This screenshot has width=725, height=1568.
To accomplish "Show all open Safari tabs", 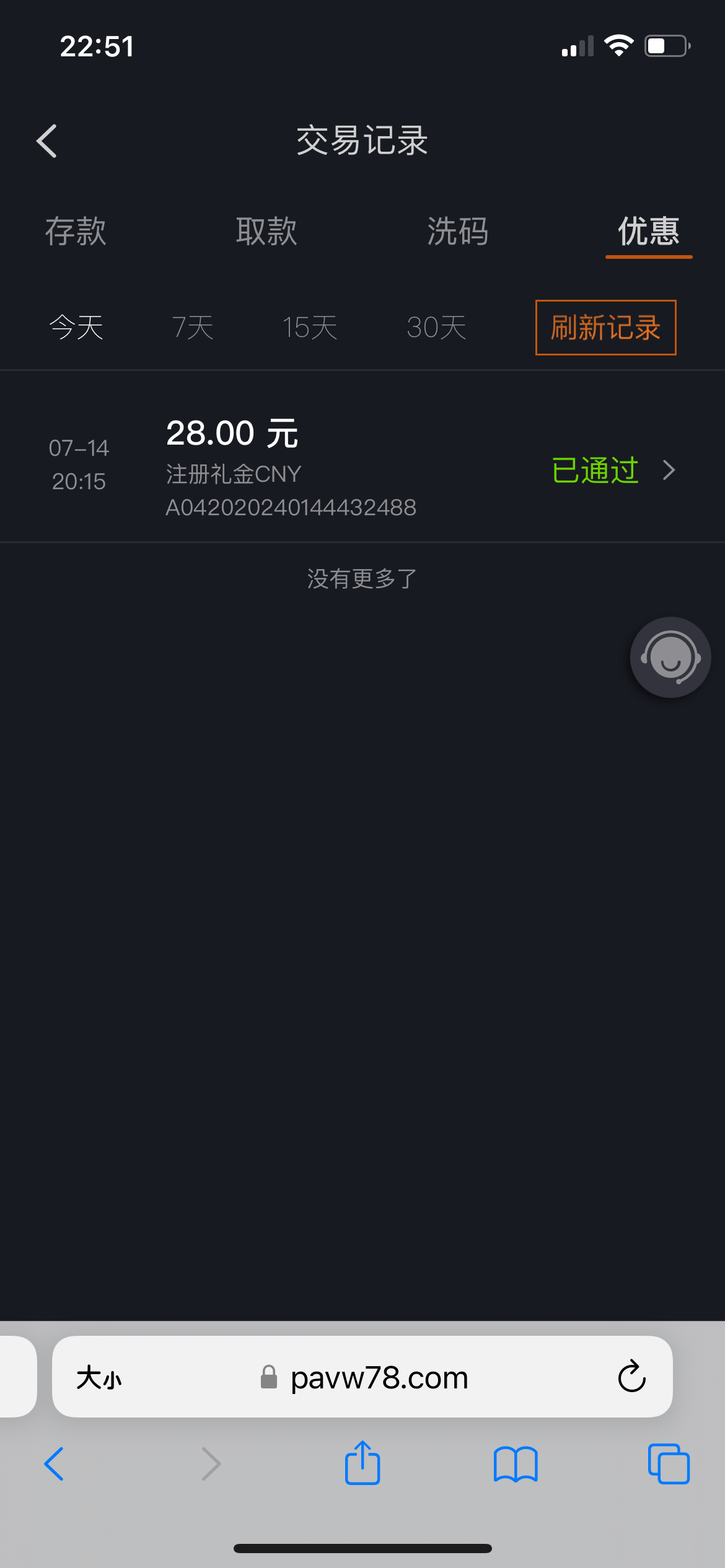I will tap(669, 1464).
